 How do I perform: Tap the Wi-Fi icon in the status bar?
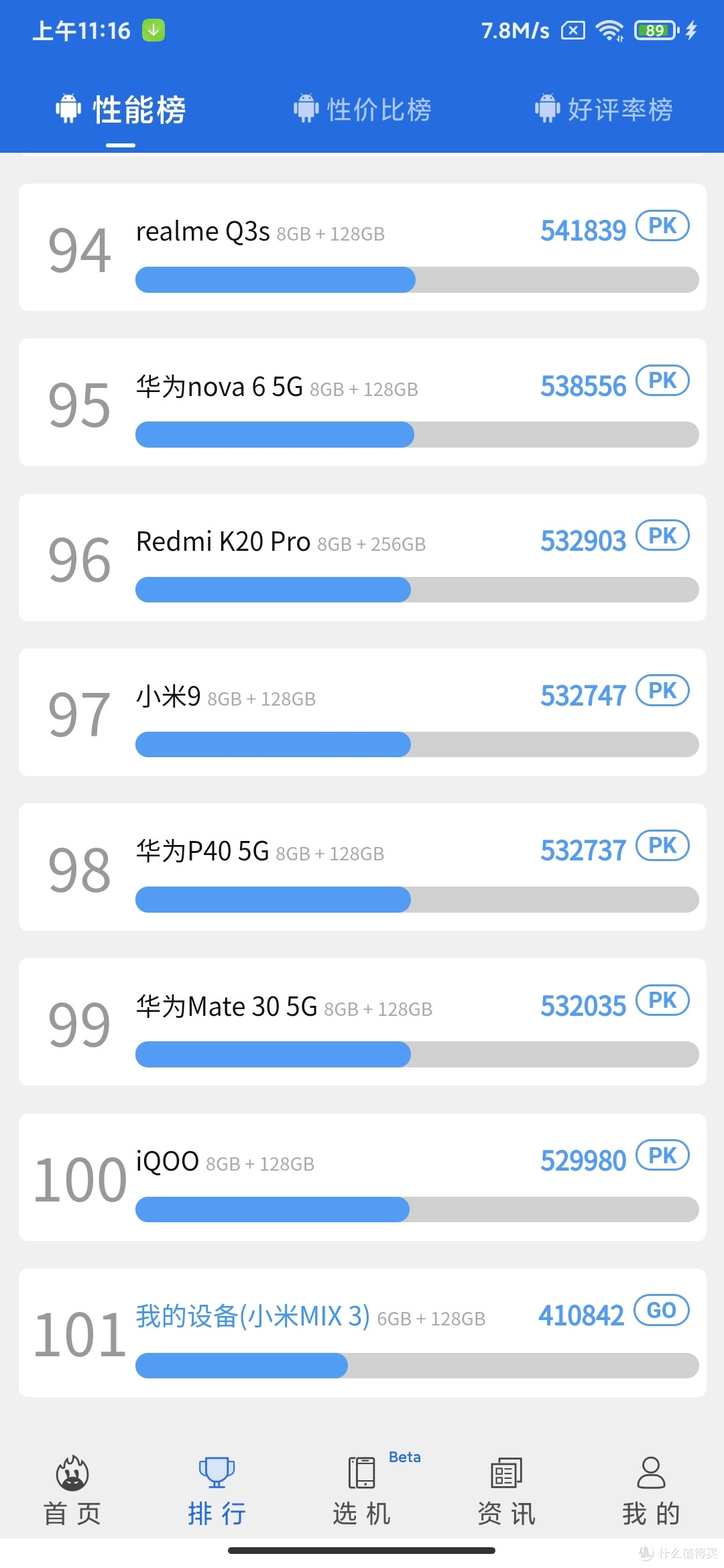point(611,29)
